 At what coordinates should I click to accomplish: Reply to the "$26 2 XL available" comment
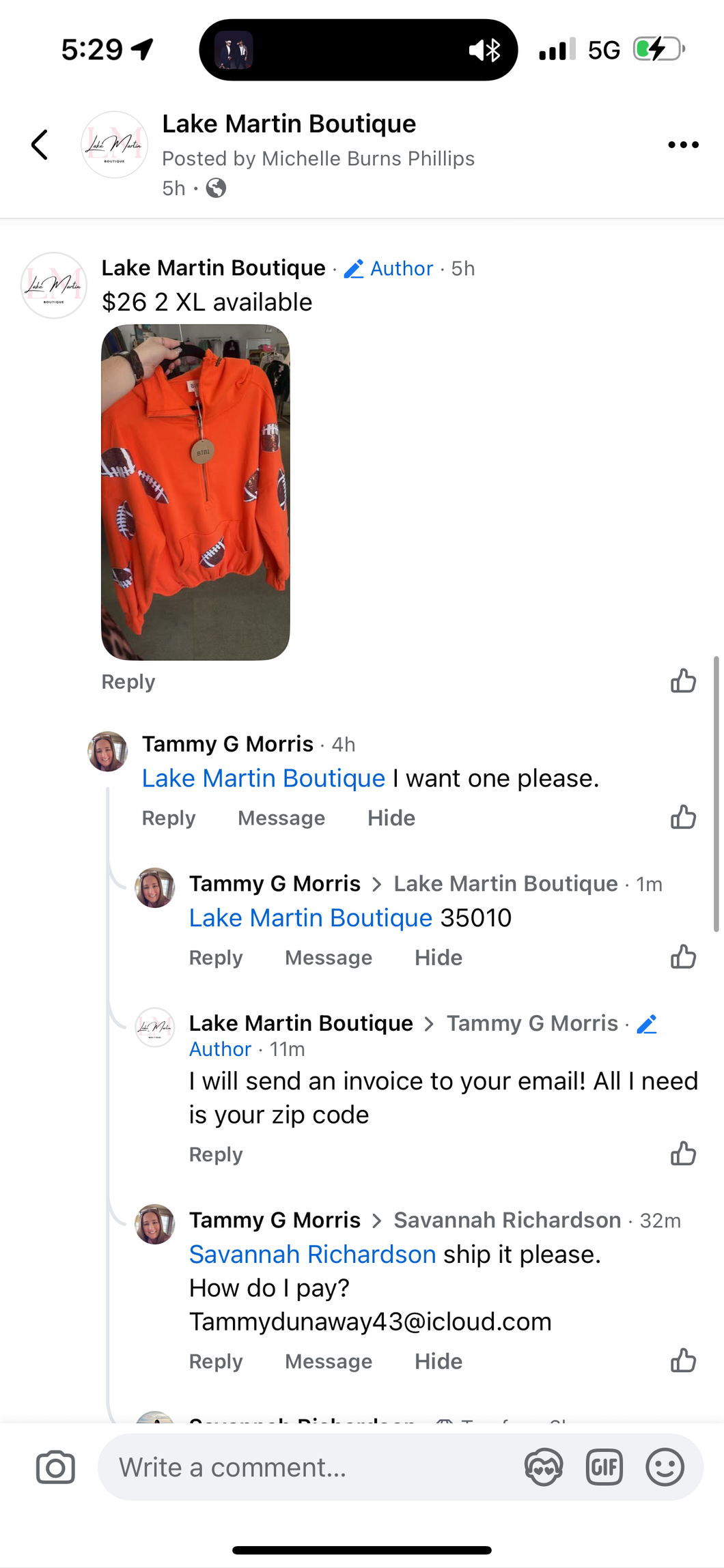(128, 682)
